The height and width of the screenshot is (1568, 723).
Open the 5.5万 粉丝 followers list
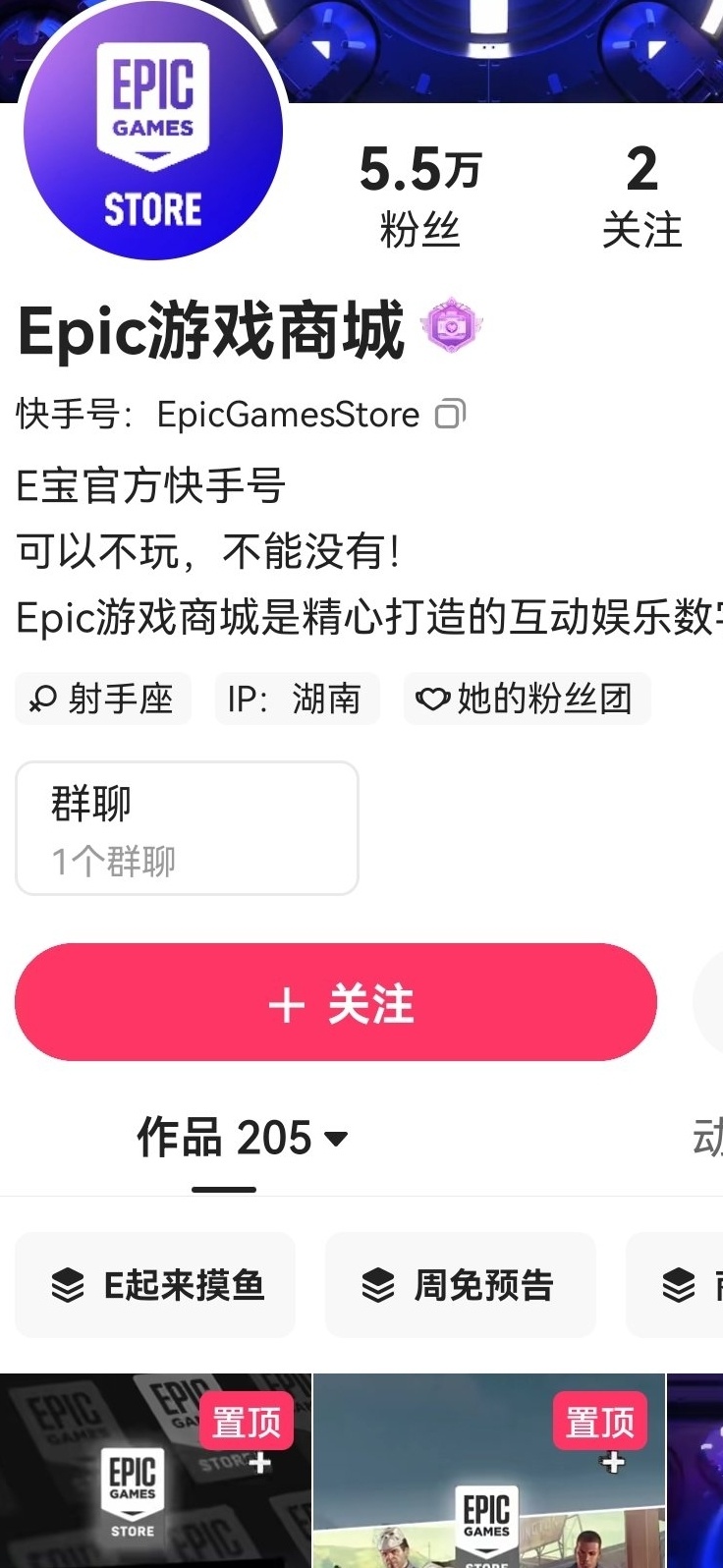tap(420, 195)
